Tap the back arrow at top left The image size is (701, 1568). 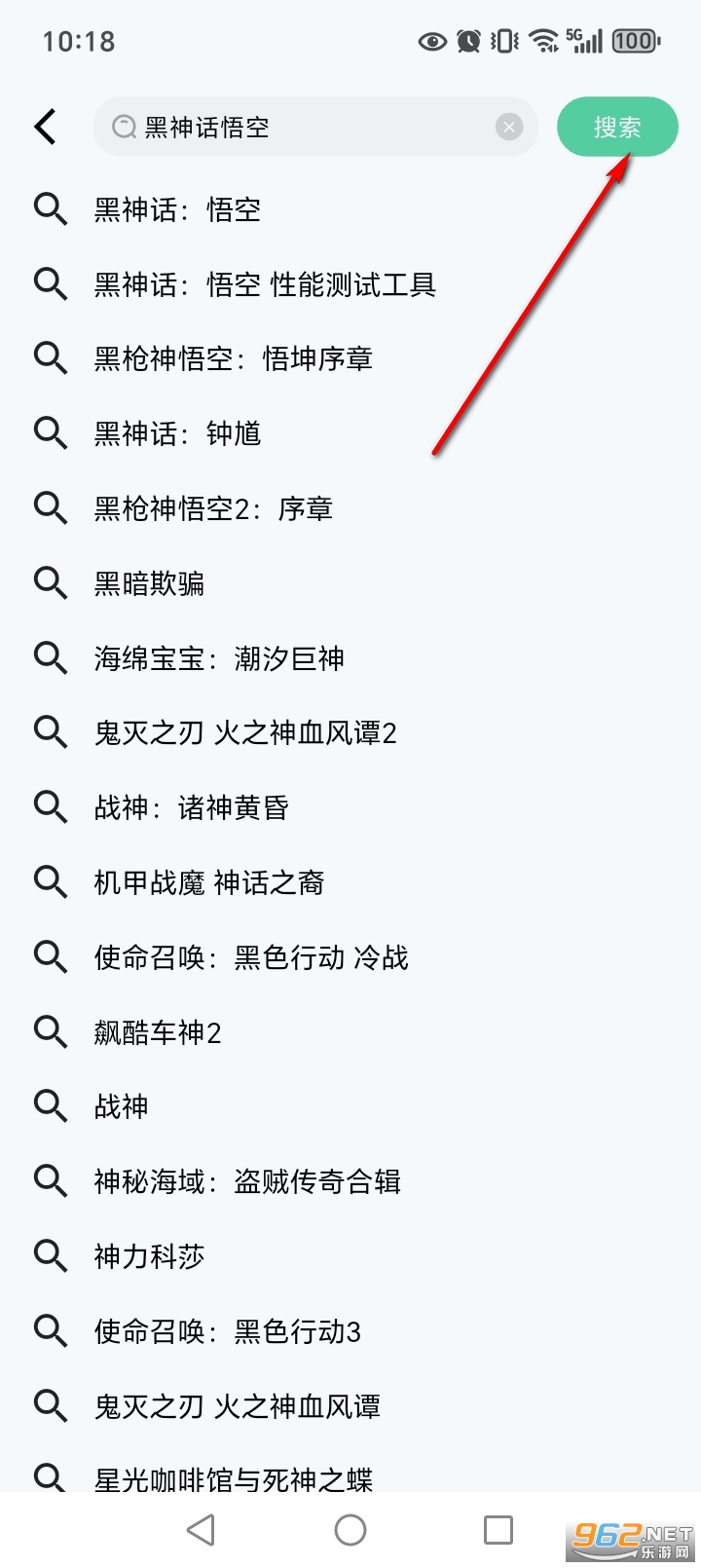(45, 127)
